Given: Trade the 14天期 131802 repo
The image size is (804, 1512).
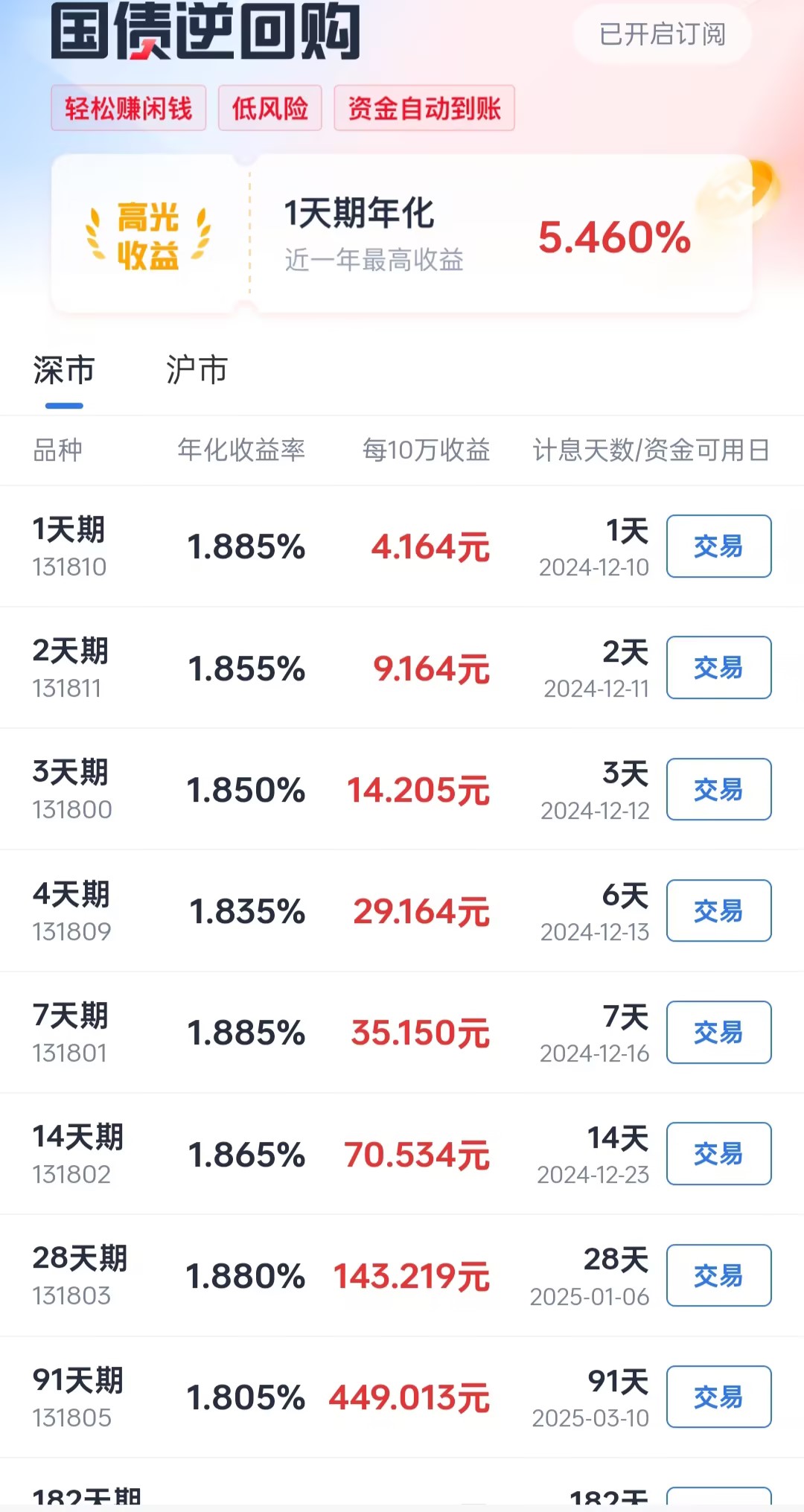Looking at the screenshot, I should point(718,1154).
